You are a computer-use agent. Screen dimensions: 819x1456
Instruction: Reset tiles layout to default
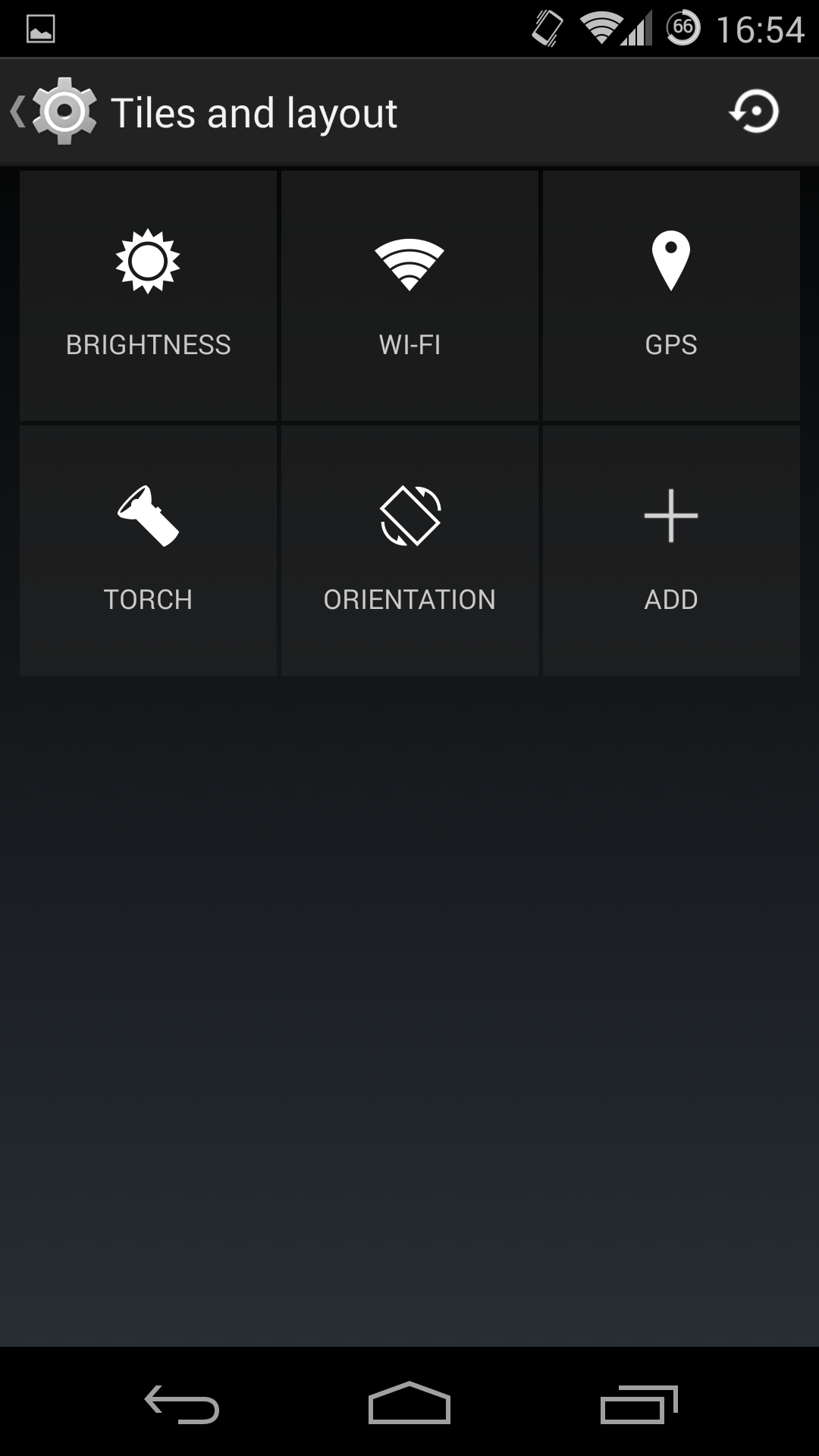[754, 111]
